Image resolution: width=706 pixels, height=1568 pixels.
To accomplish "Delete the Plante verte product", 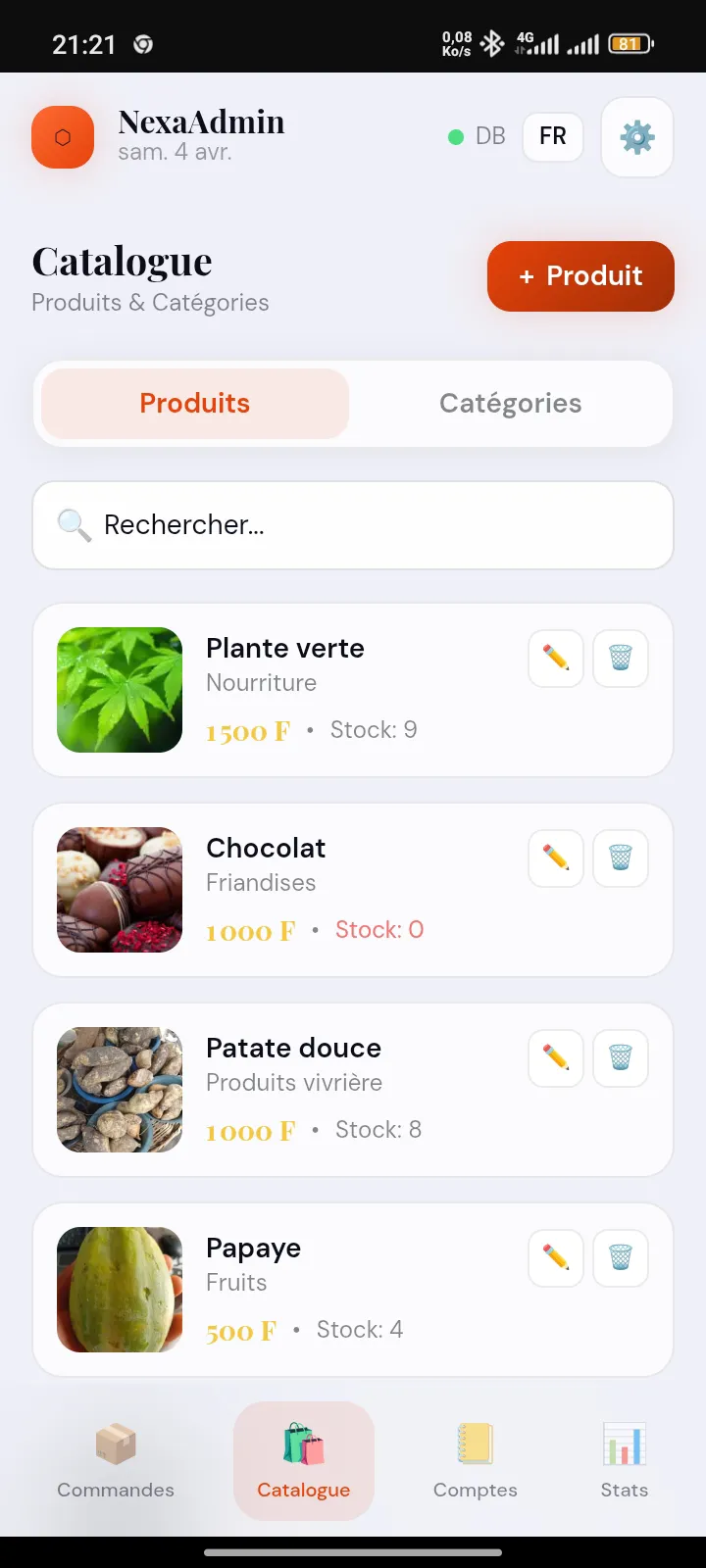I will (621, 658).
